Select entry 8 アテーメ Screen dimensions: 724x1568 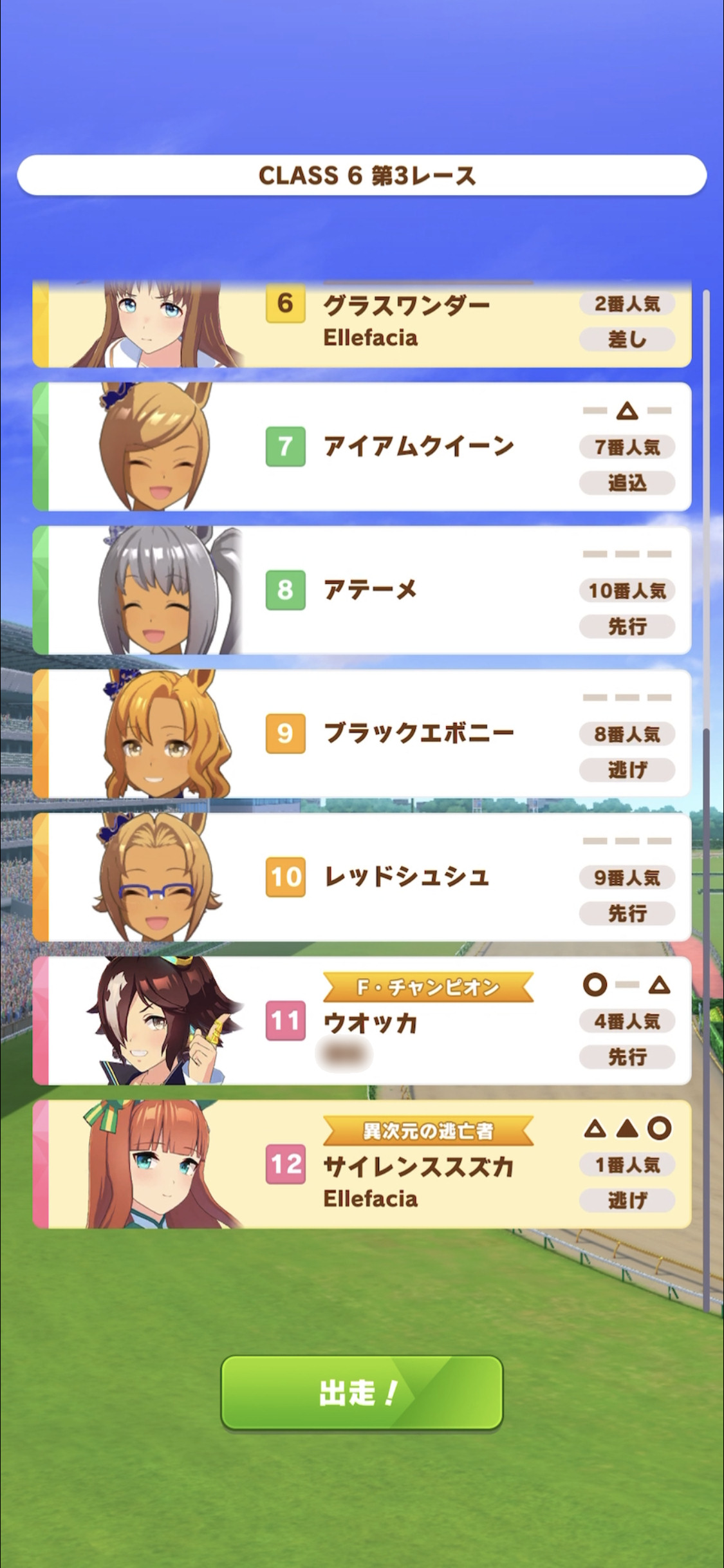pyautogui.click(x=362, y=590)
